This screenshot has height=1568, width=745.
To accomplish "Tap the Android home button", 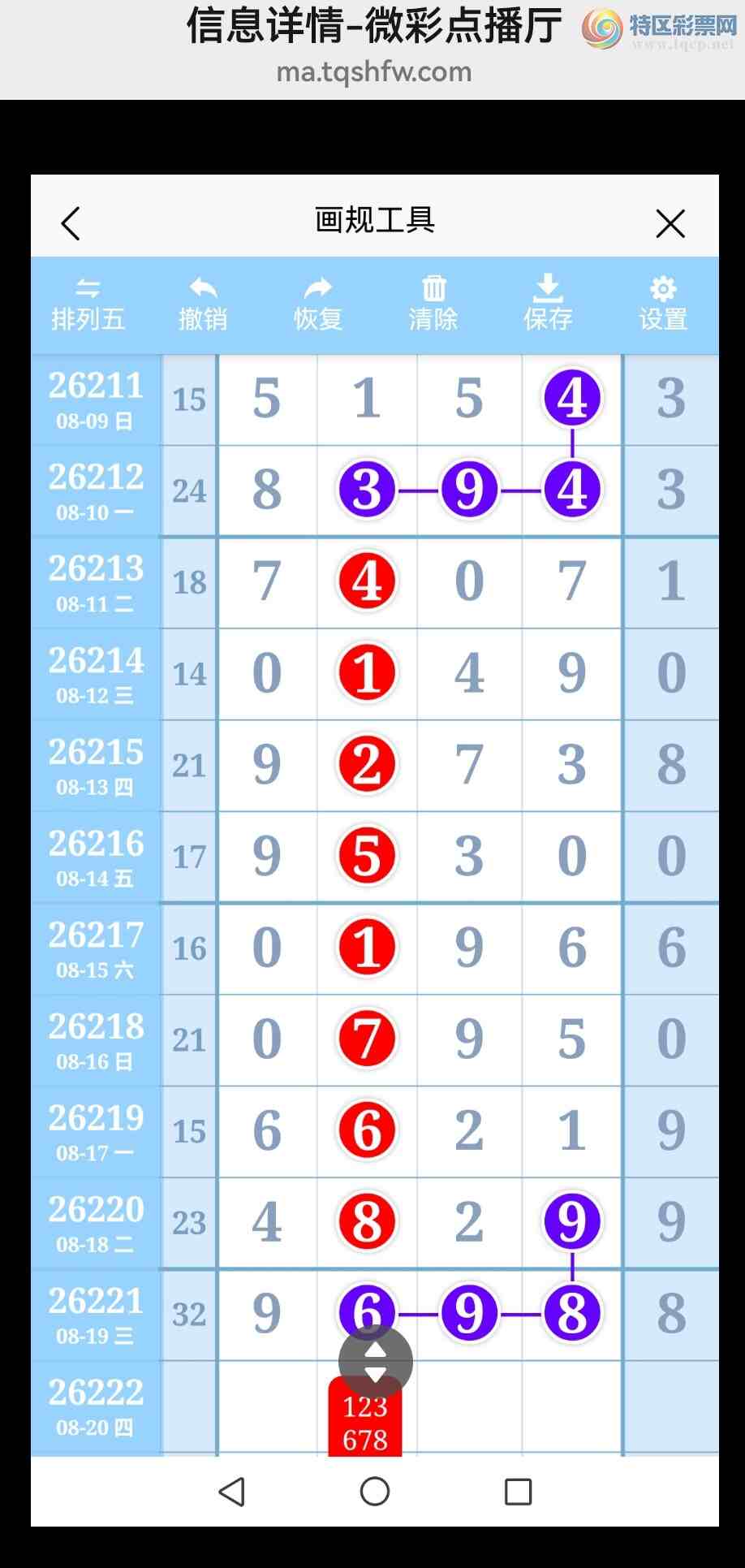I will tap(375, 1492).
